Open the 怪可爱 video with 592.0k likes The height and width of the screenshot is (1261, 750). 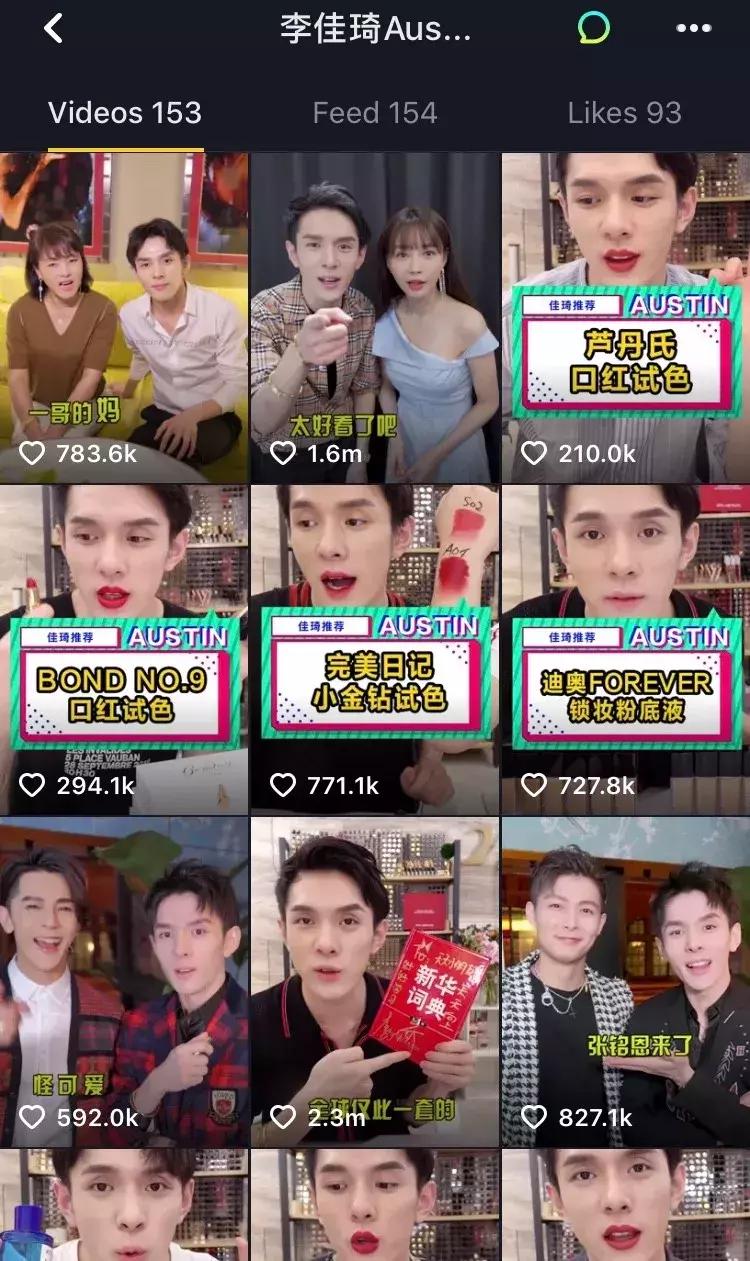124,982
